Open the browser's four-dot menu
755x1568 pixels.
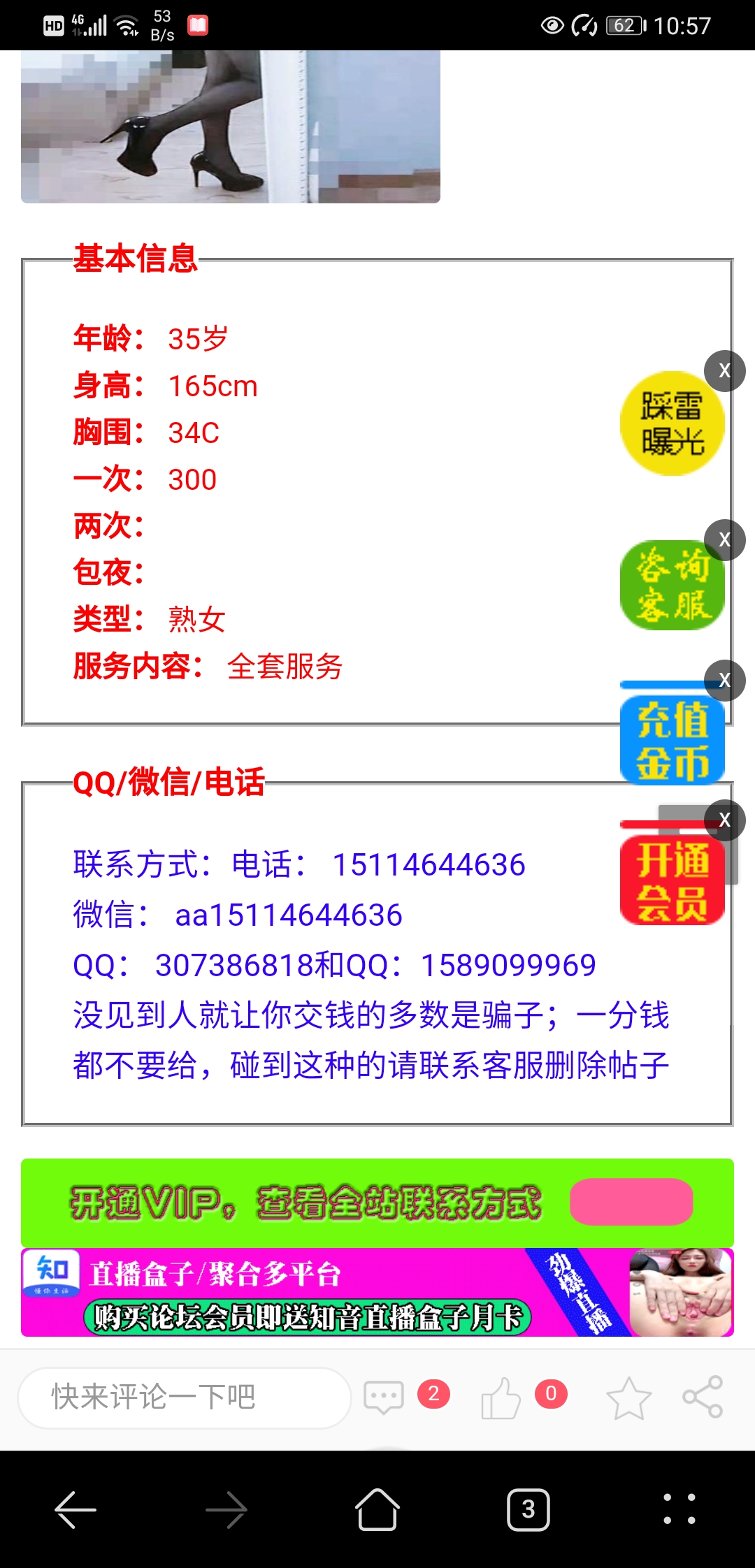(679, 1509)
